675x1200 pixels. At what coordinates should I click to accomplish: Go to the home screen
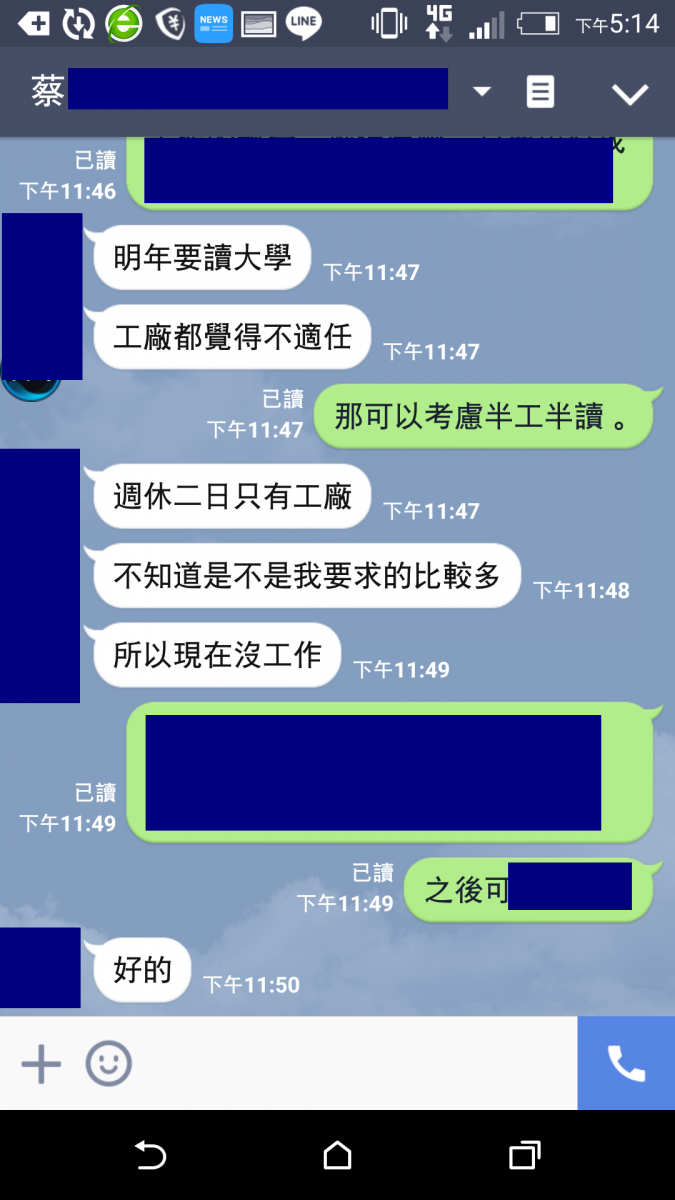tap(338, 1156)
